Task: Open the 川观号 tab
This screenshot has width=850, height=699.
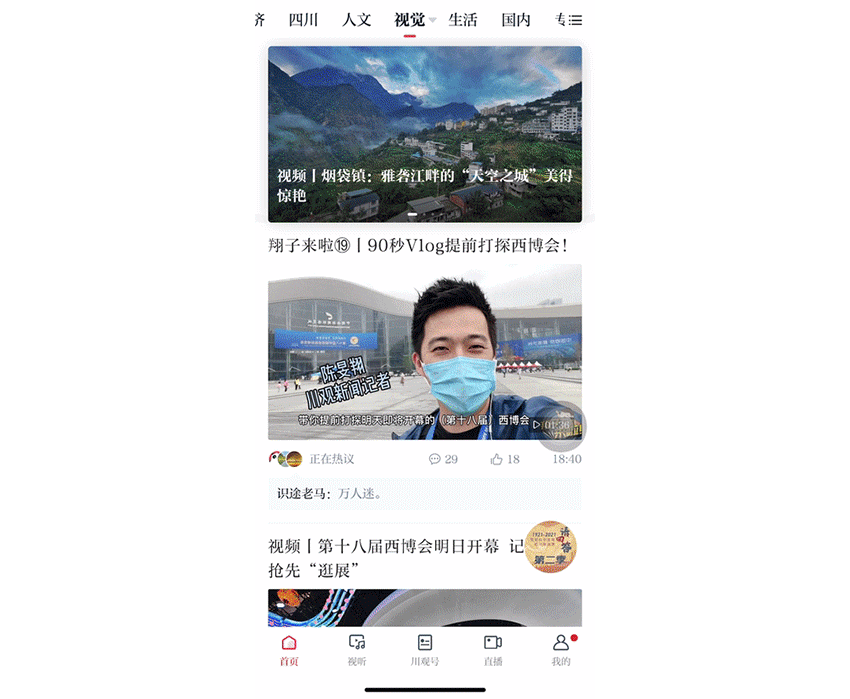Action: (x=425, y=650)
